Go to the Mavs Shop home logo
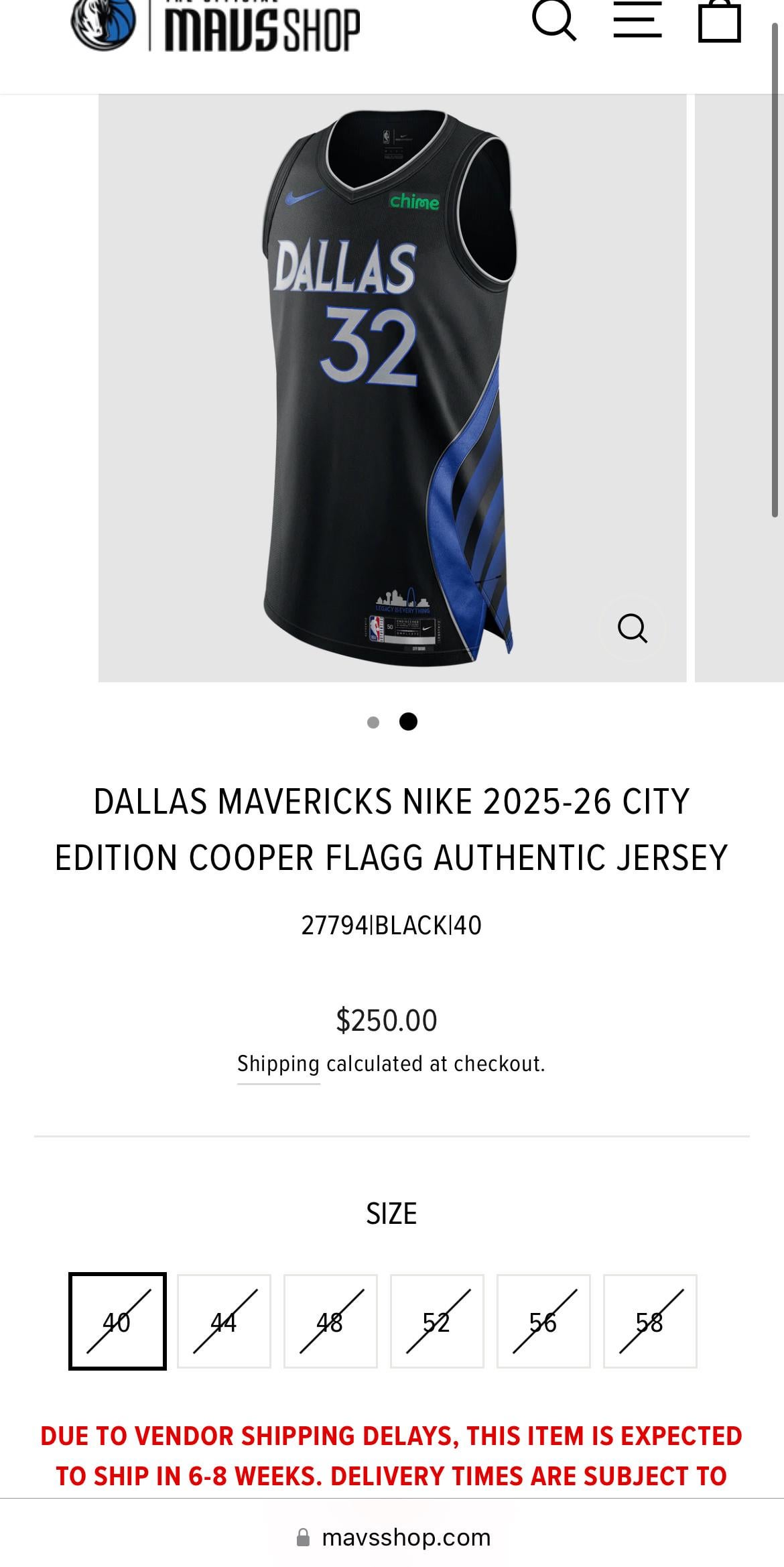The height and width of the screenshot is (1567, 784). pos(216,25)
